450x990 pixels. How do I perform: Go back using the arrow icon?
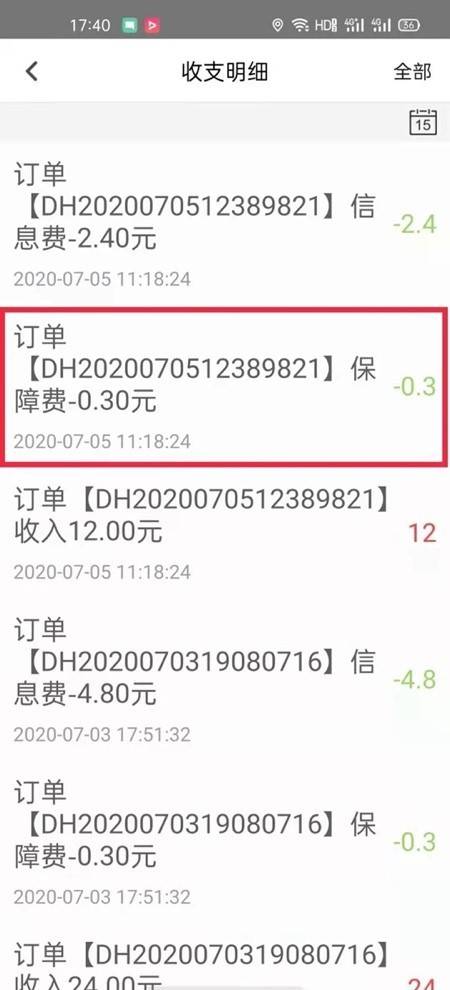pos(32,71)
